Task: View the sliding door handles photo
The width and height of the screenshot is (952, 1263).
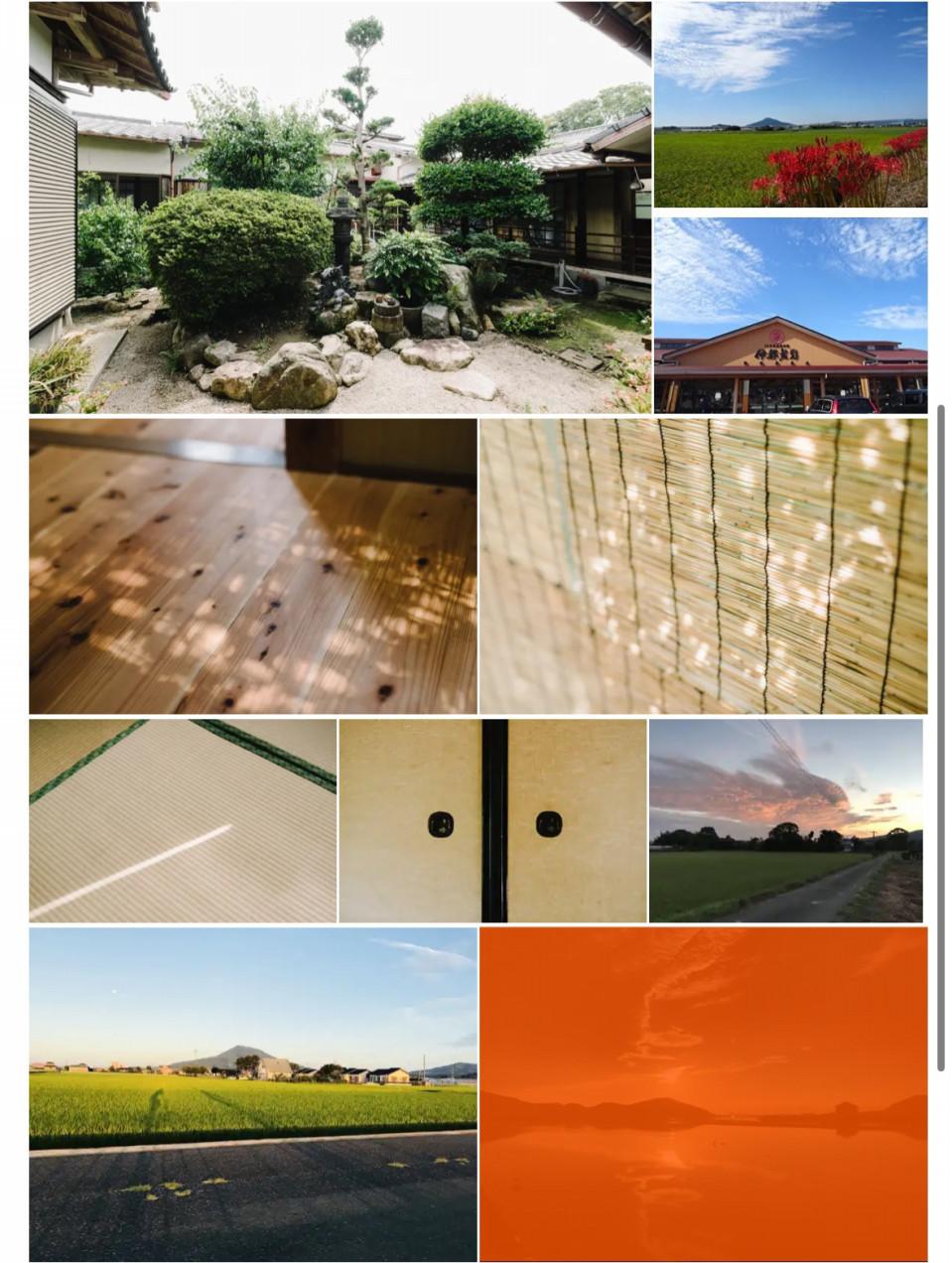Action: tap(492, 820)
